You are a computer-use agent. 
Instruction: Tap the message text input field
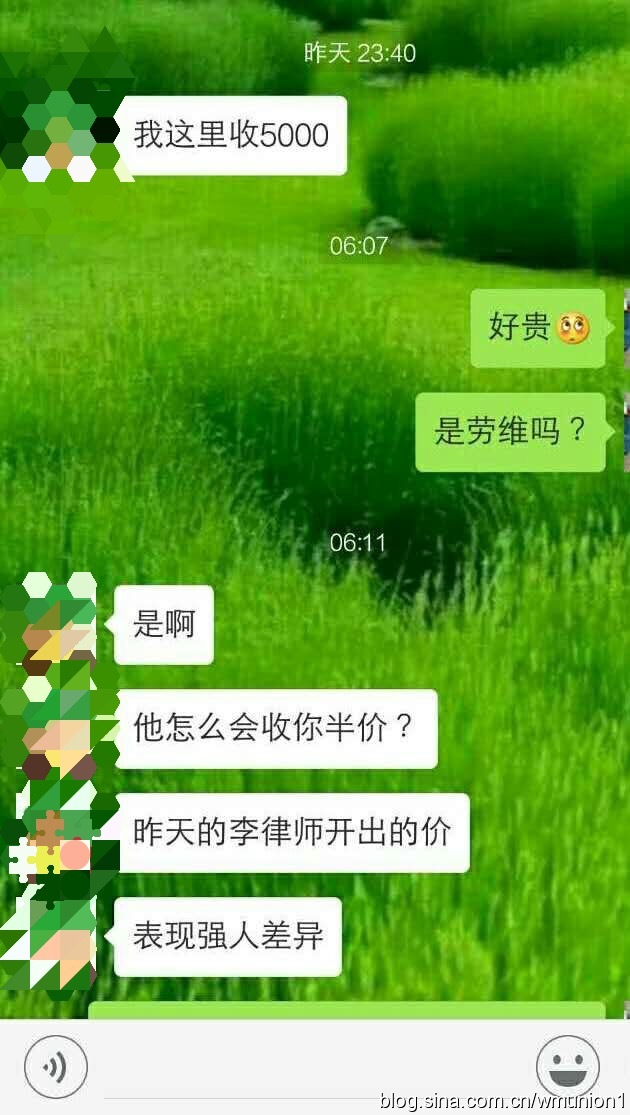point(311,1067)
